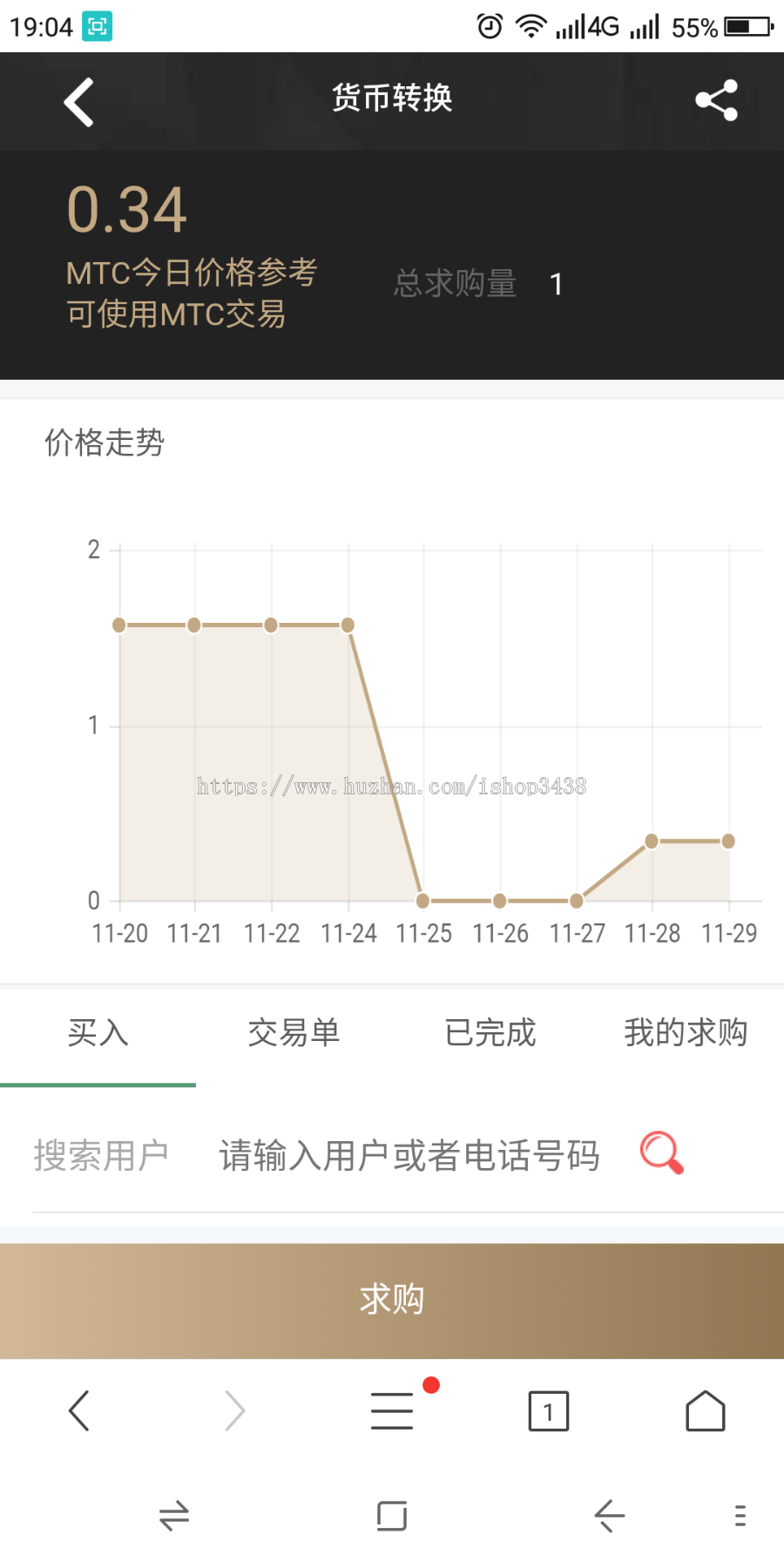This screenshot has width=784, height=1568.
Task: Go to the browser home page
Action: tap(706, 1411)
